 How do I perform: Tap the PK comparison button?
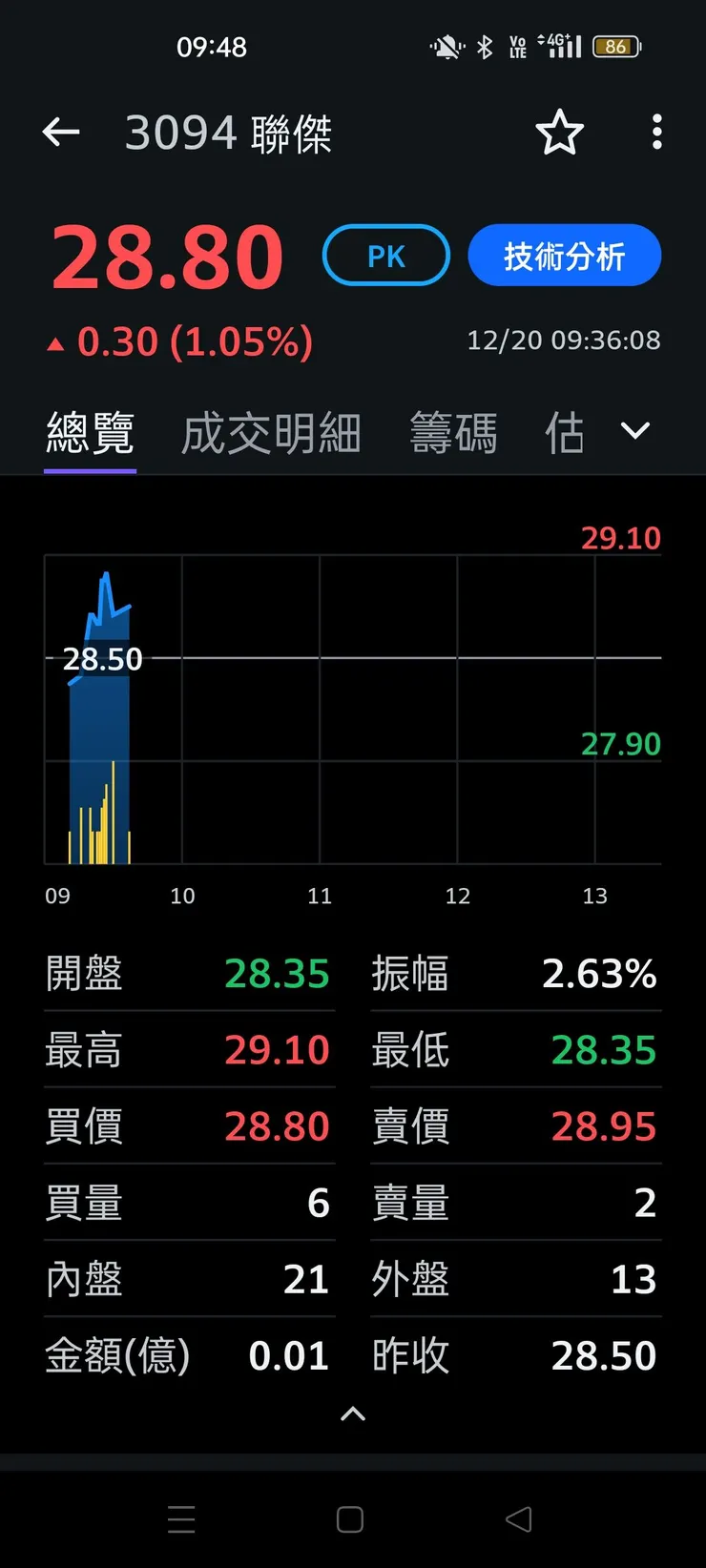coord(385,255)
